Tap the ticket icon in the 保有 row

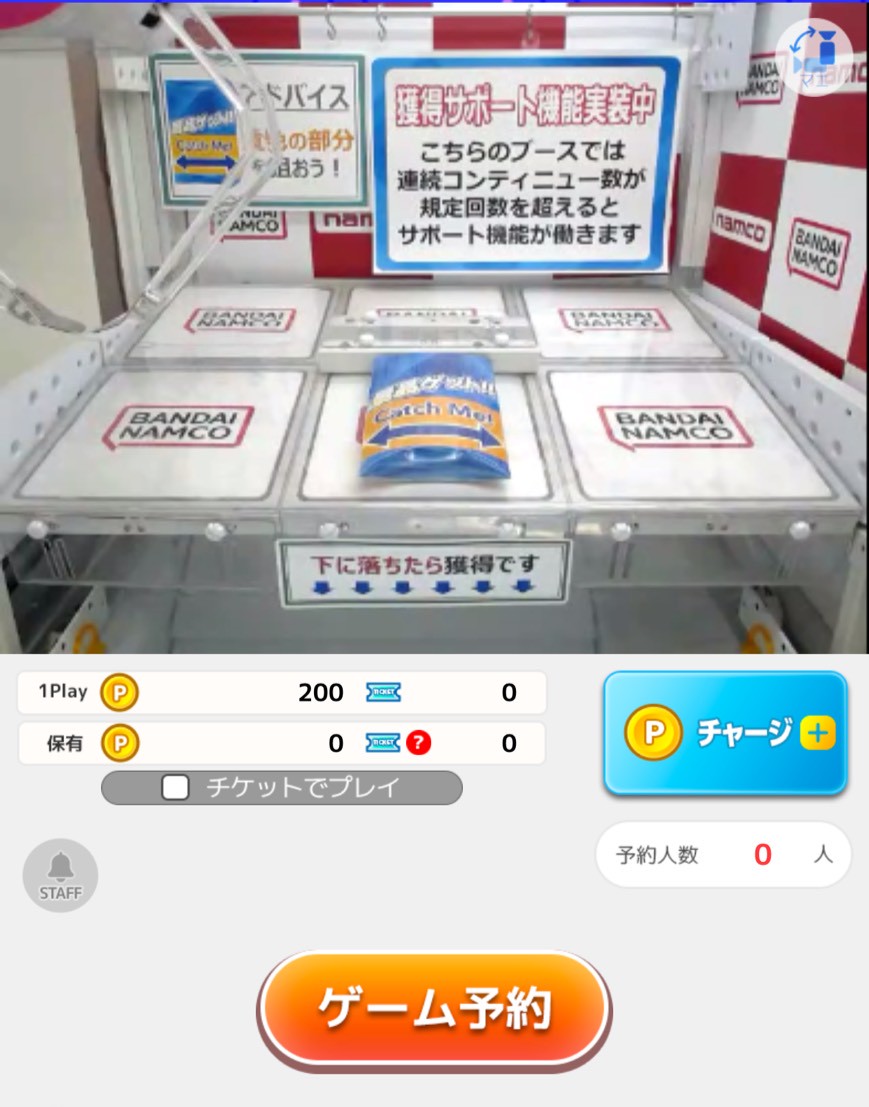pos(383,743)
